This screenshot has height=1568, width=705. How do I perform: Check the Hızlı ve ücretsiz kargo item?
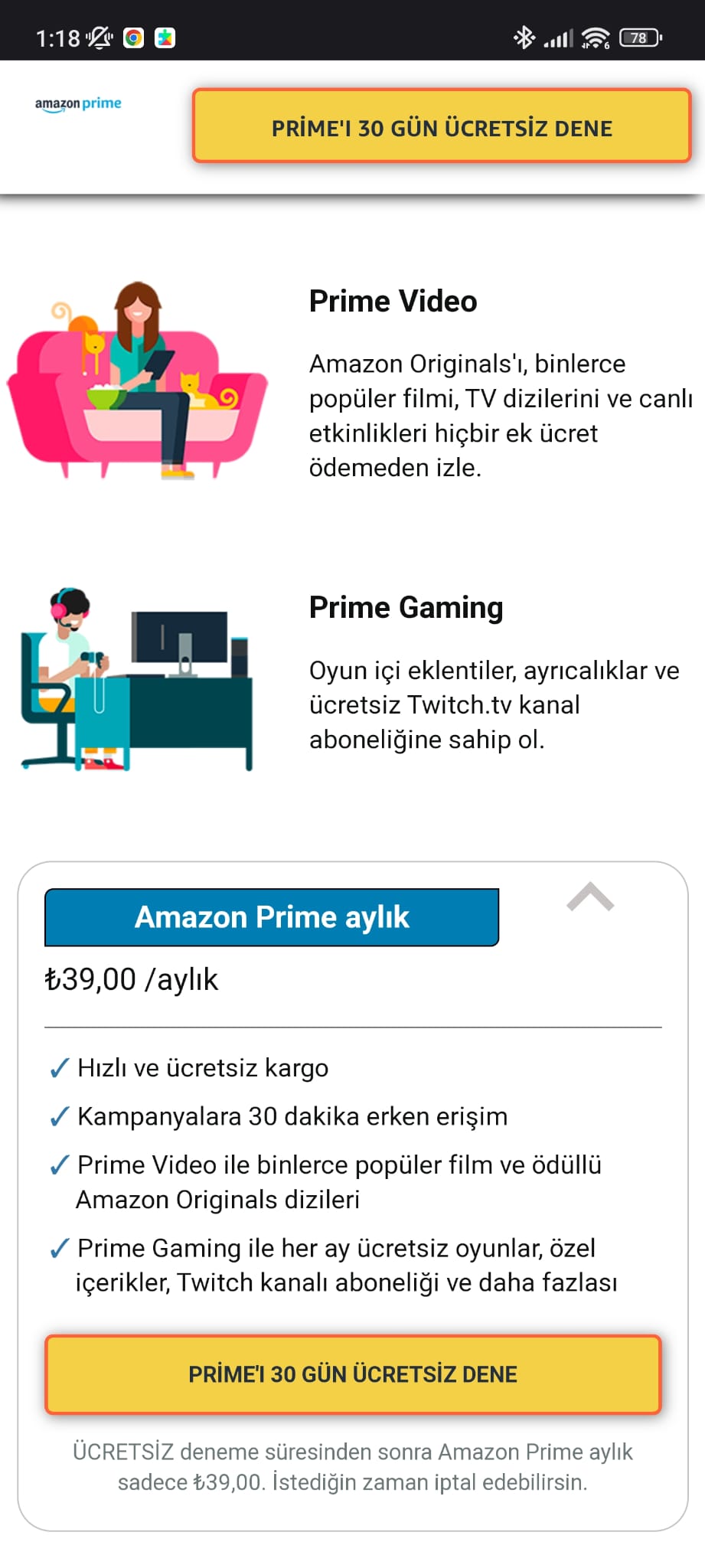click(201, 1067)
